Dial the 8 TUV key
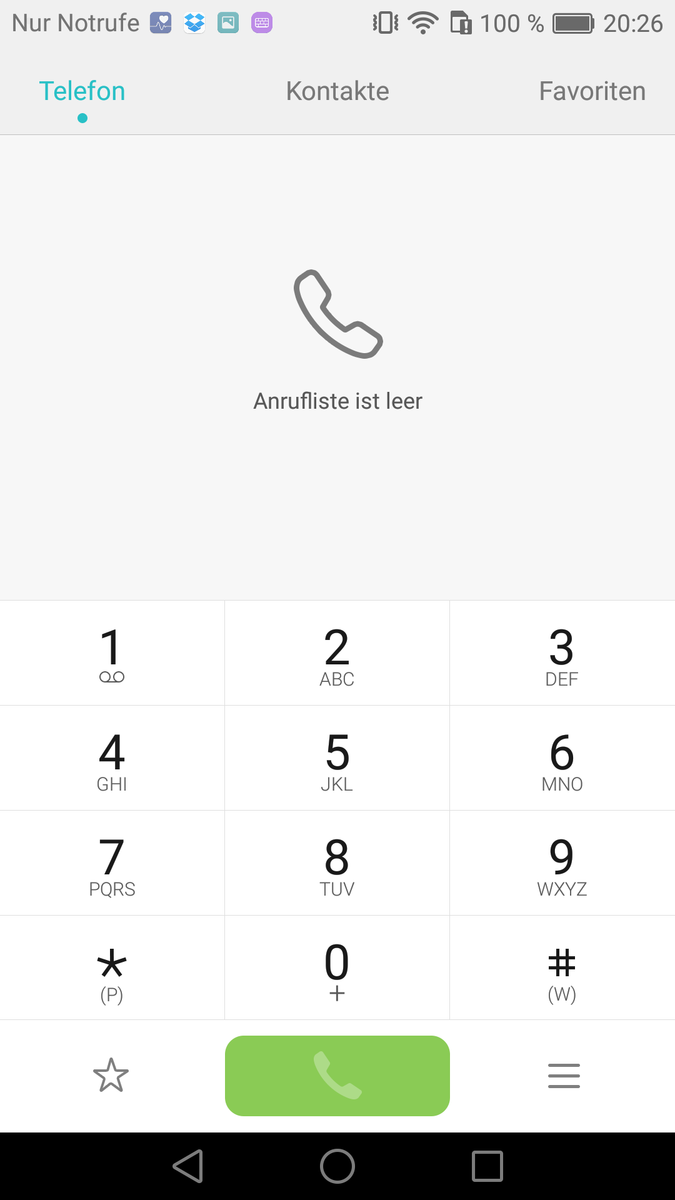The height and width of the screenshot is (1200, 675). [337, 864]
